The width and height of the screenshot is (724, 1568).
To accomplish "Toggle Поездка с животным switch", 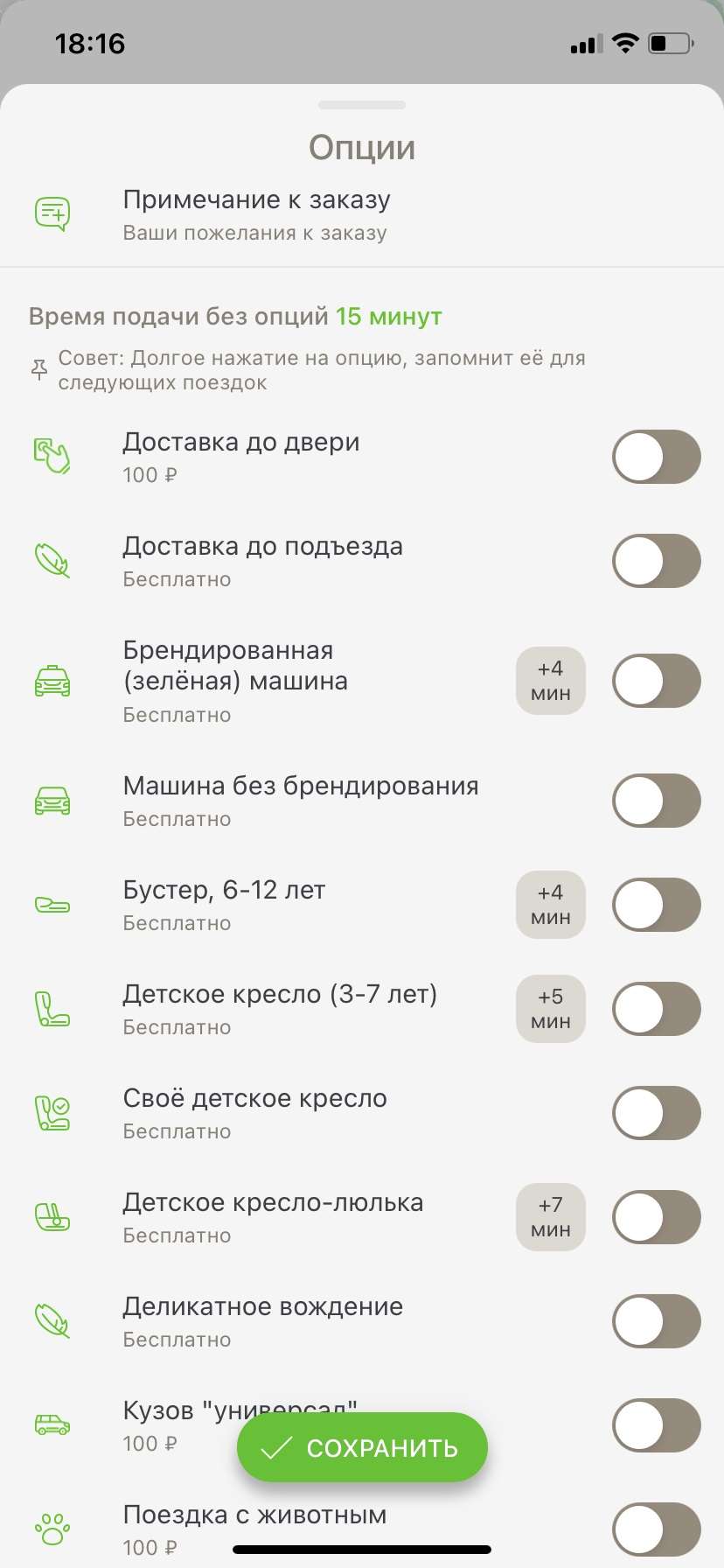I will point(657,1529).
